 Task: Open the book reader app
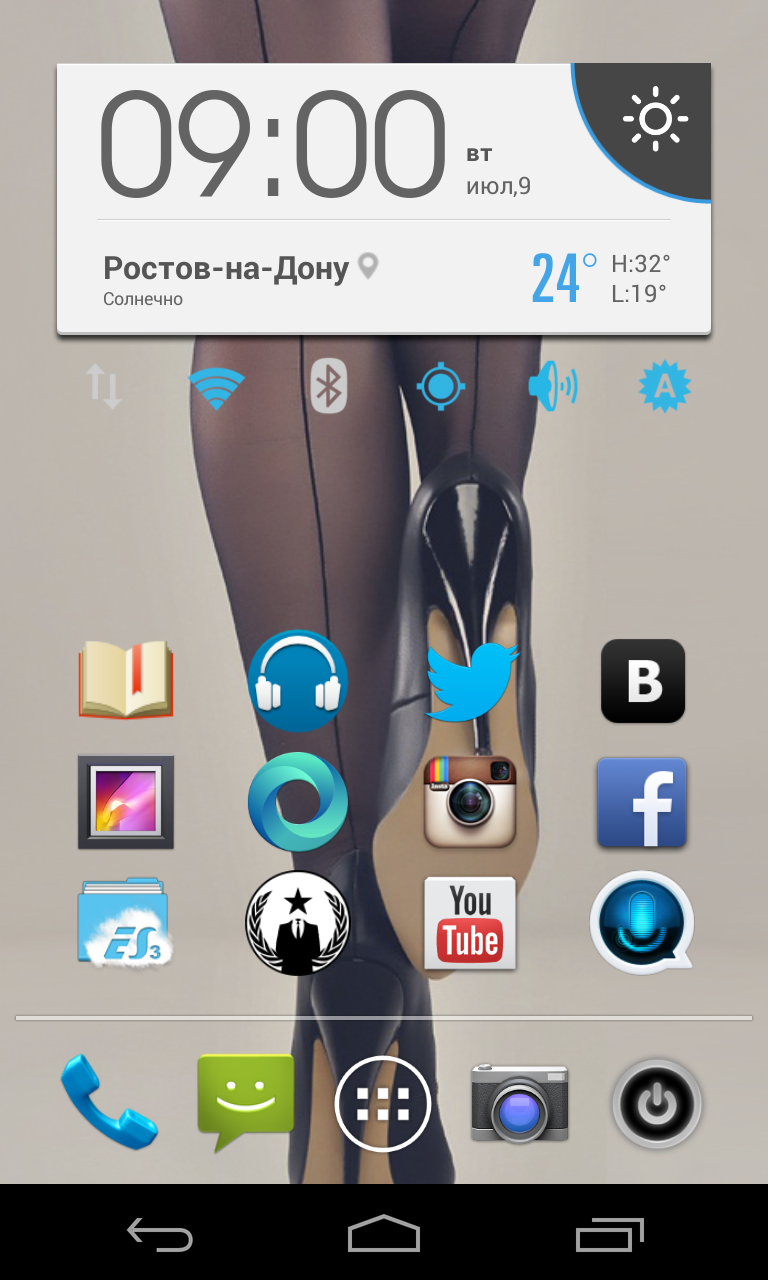coord(126,680)
